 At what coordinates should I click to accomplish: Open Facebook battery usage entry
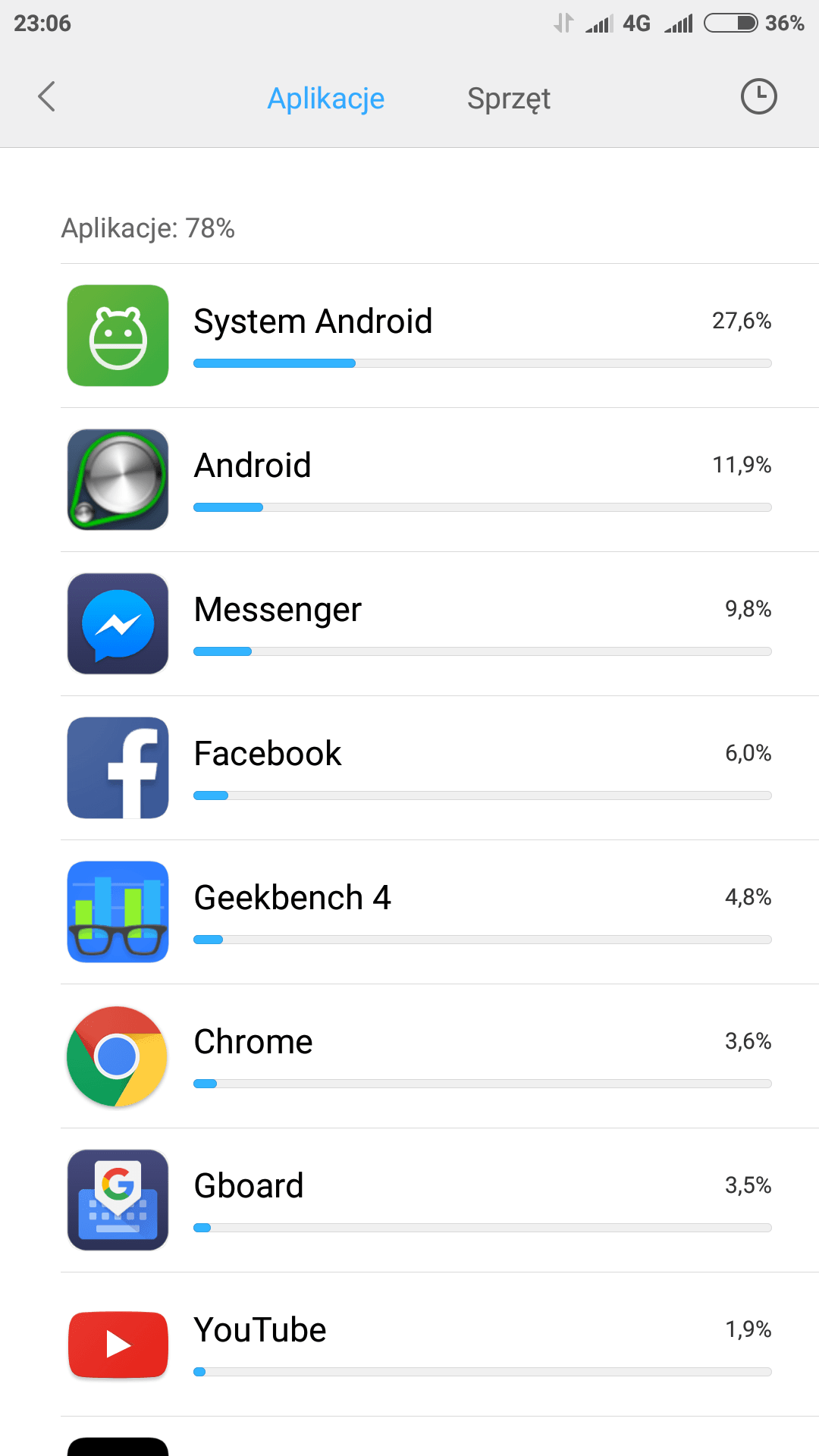coord(440,768)
